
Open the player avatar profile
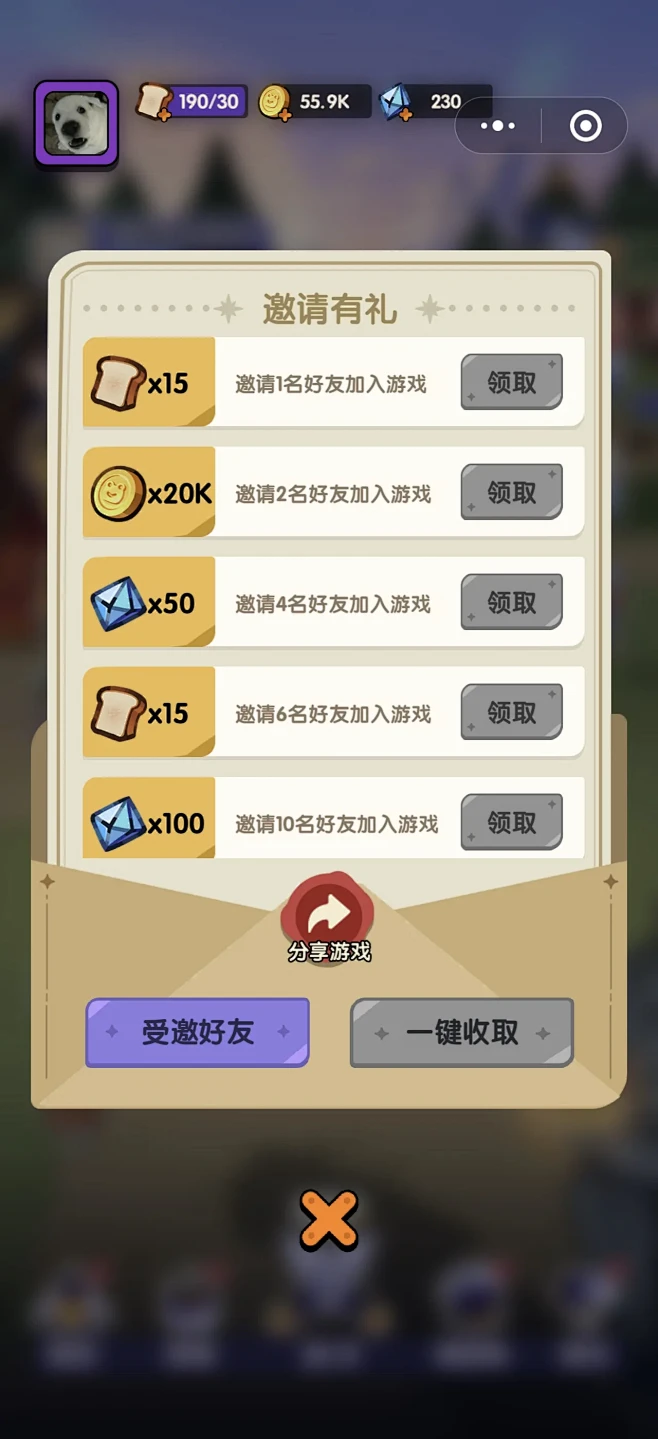[76, 124]
